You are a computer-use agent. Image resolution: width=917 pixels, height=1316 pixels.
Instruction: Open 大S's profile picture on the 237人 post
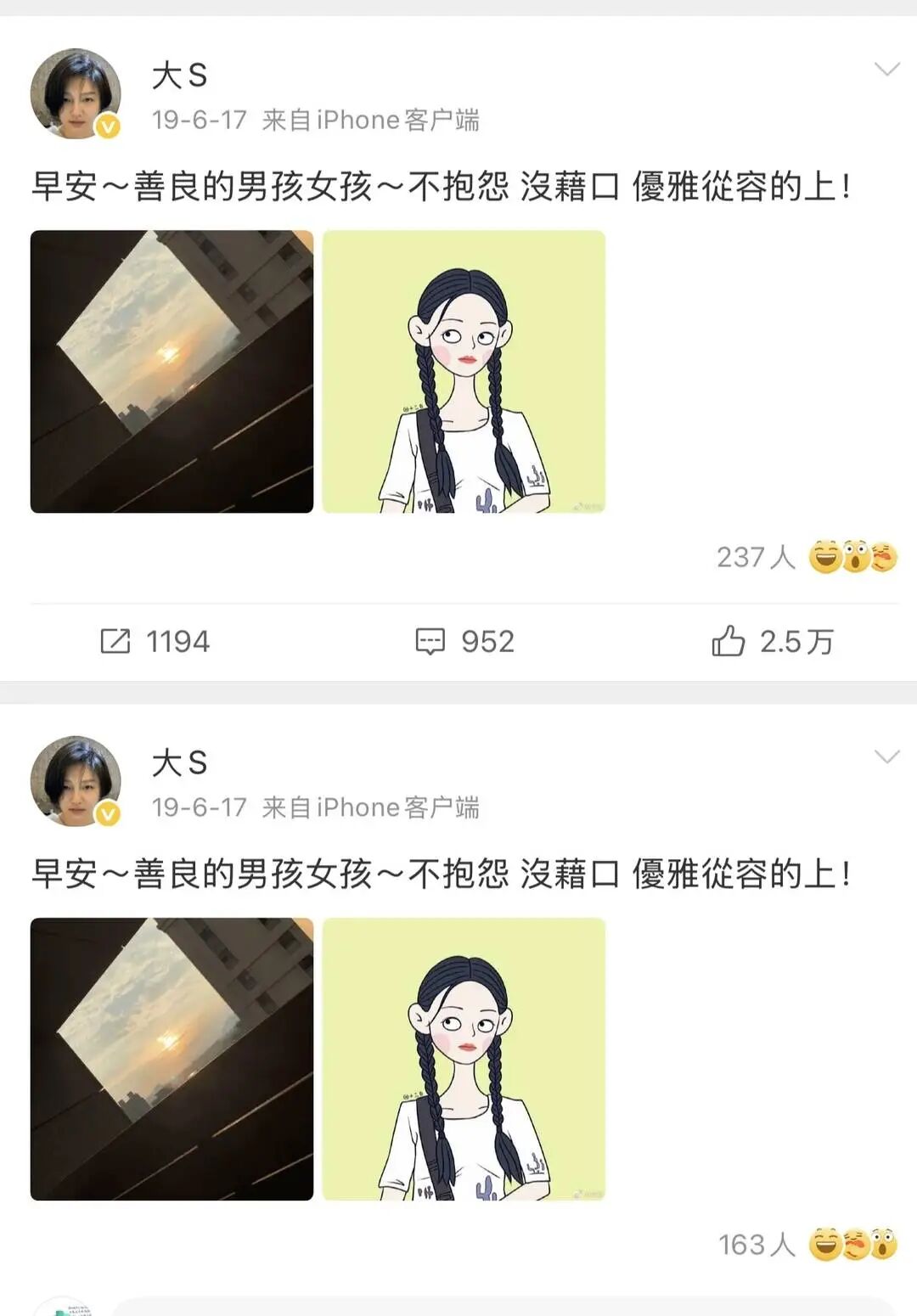coord(75,93)
